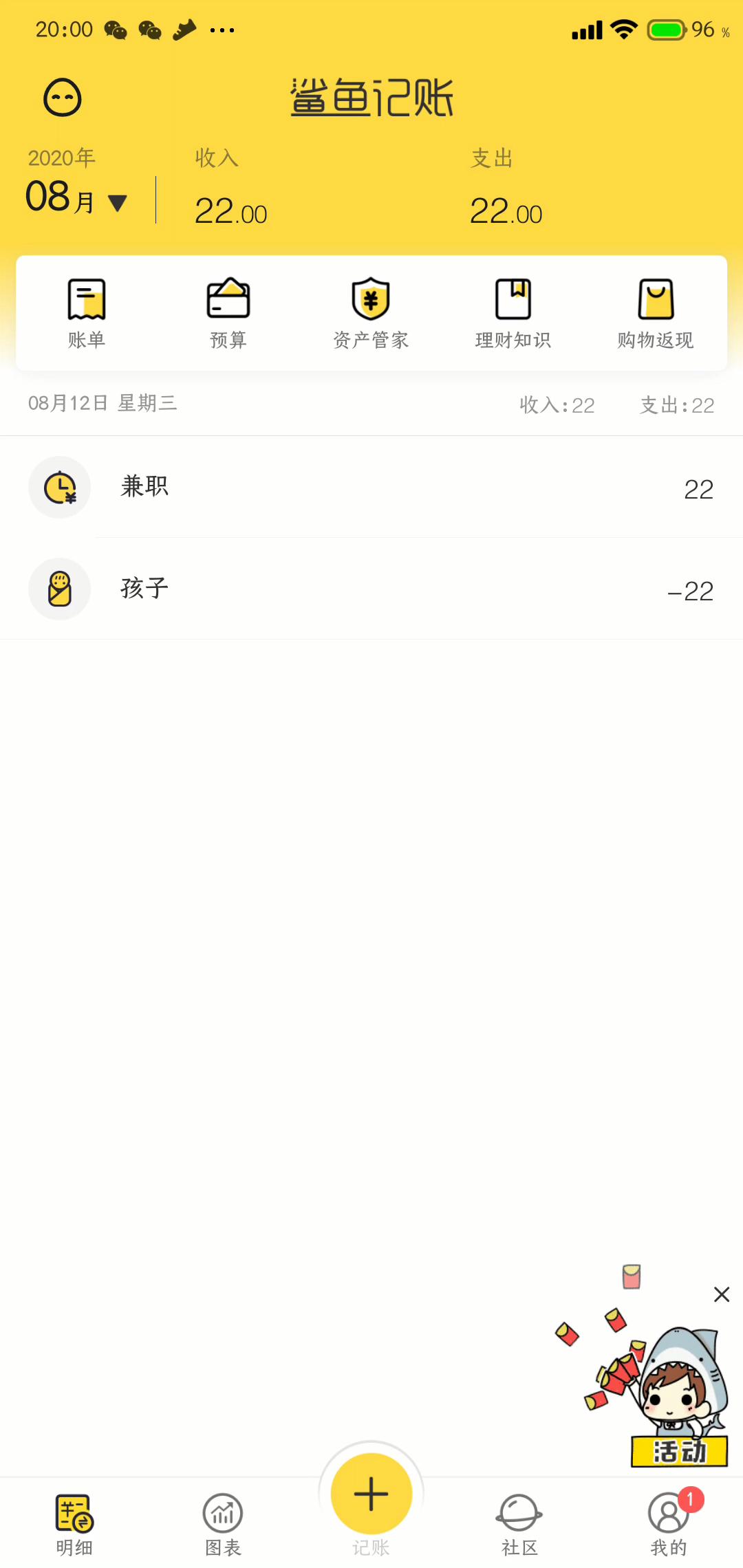Screen dimensions: 743x1568
Task: Select the 预算 budget icon
Action: pyautogui.click(x=228, y=311)
